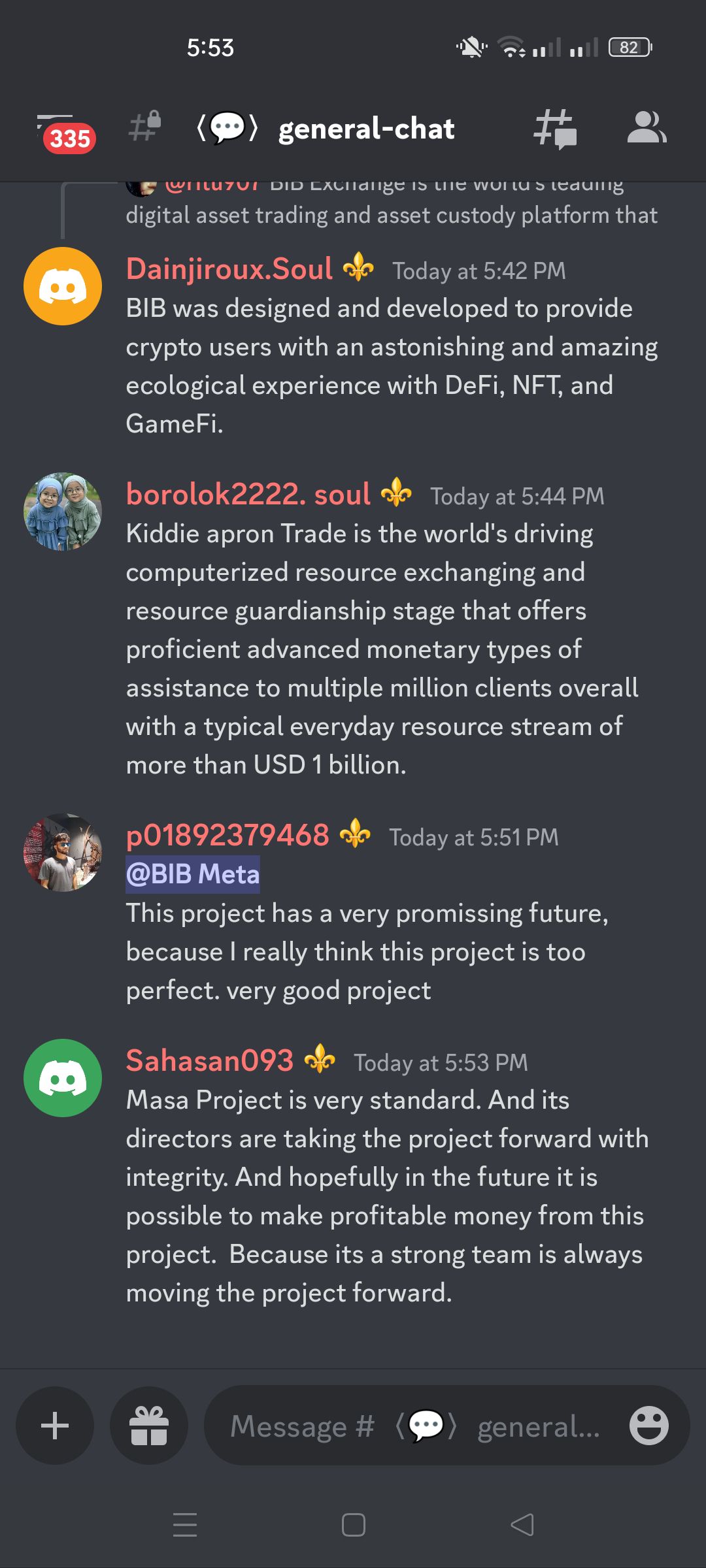View Sahasan093's avatar profile
The width and height of the screenshot is (706, 1568).
63,1078
